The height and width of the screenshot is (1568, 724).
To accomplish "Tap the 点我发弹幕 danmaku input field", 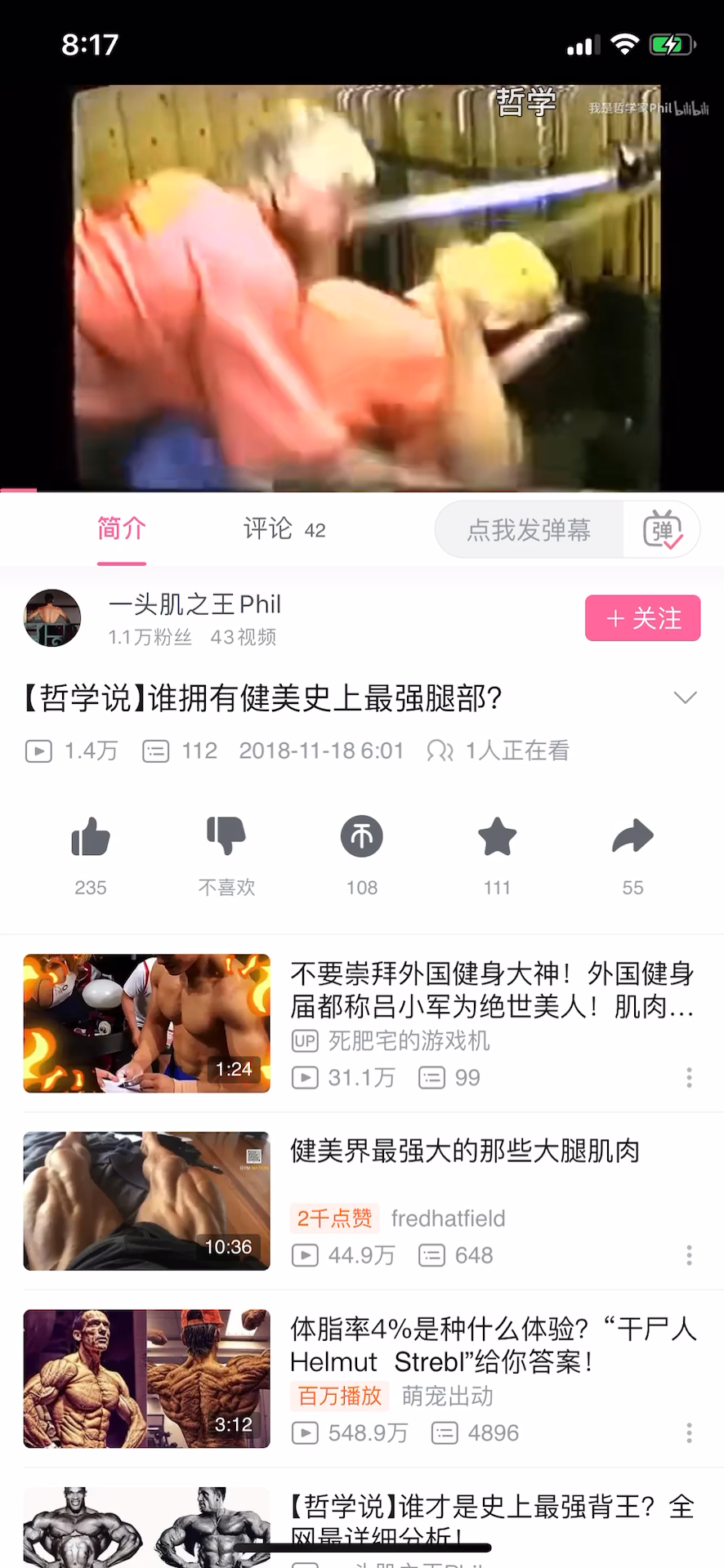I will click(529, 530).
